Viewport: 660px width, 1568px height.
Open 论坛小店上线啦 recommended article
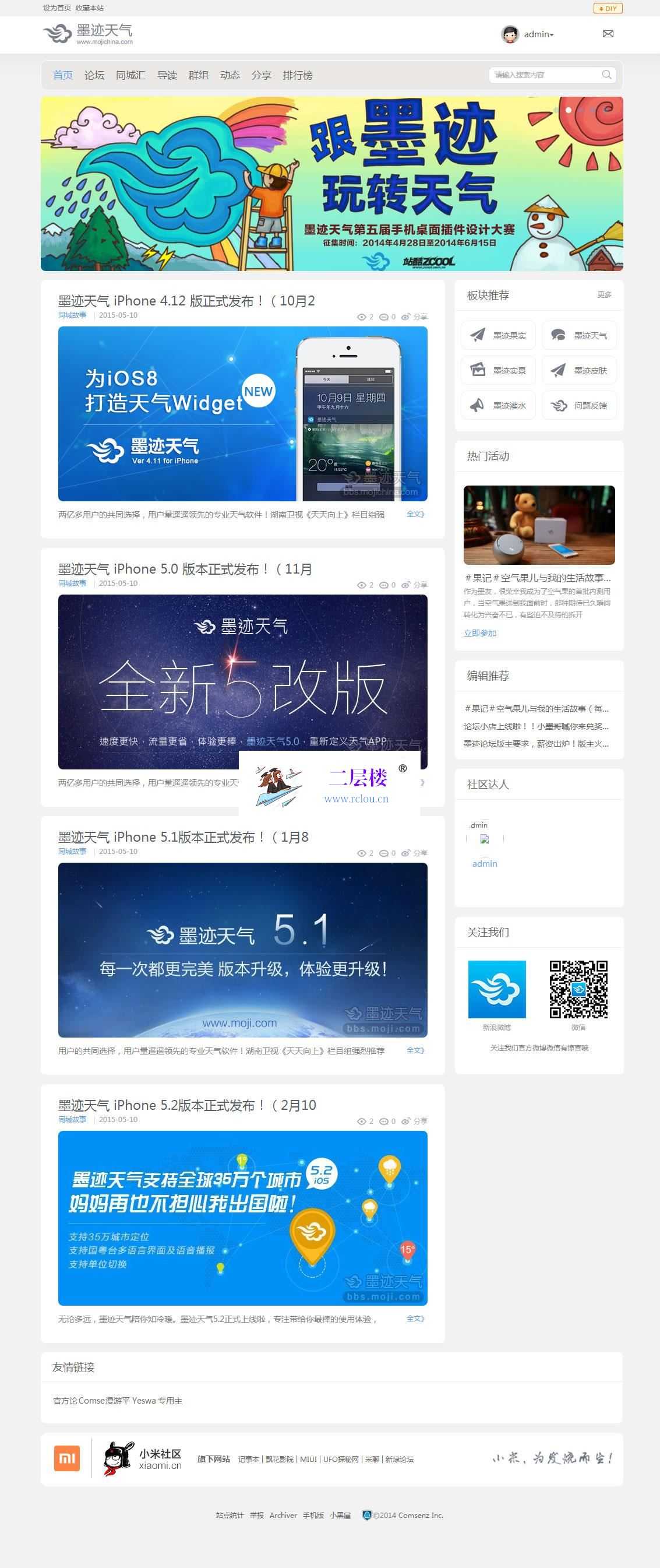pos(535,726)
